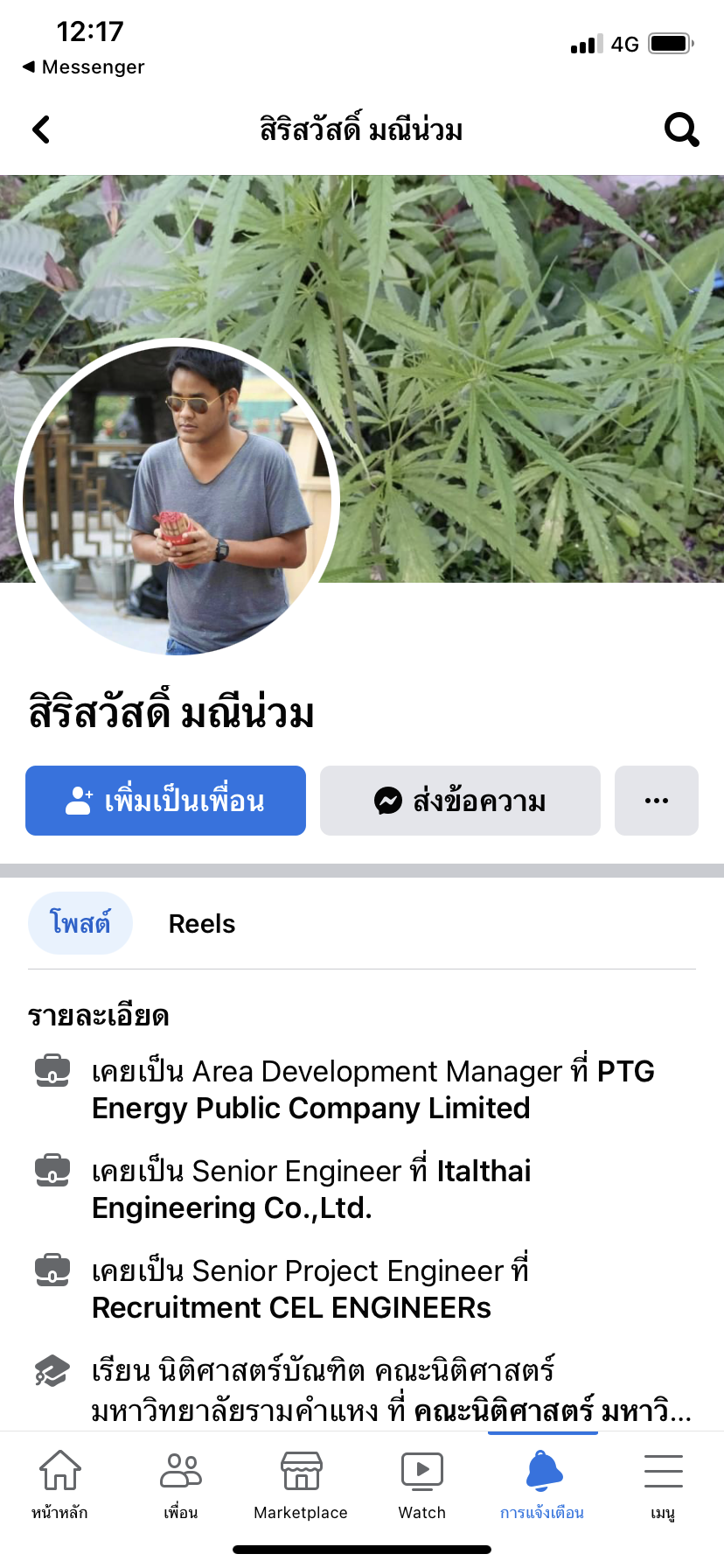Return to the Messenger app
The width and height of the screenshot is (724, 1568).
click(x=84, y=67)
